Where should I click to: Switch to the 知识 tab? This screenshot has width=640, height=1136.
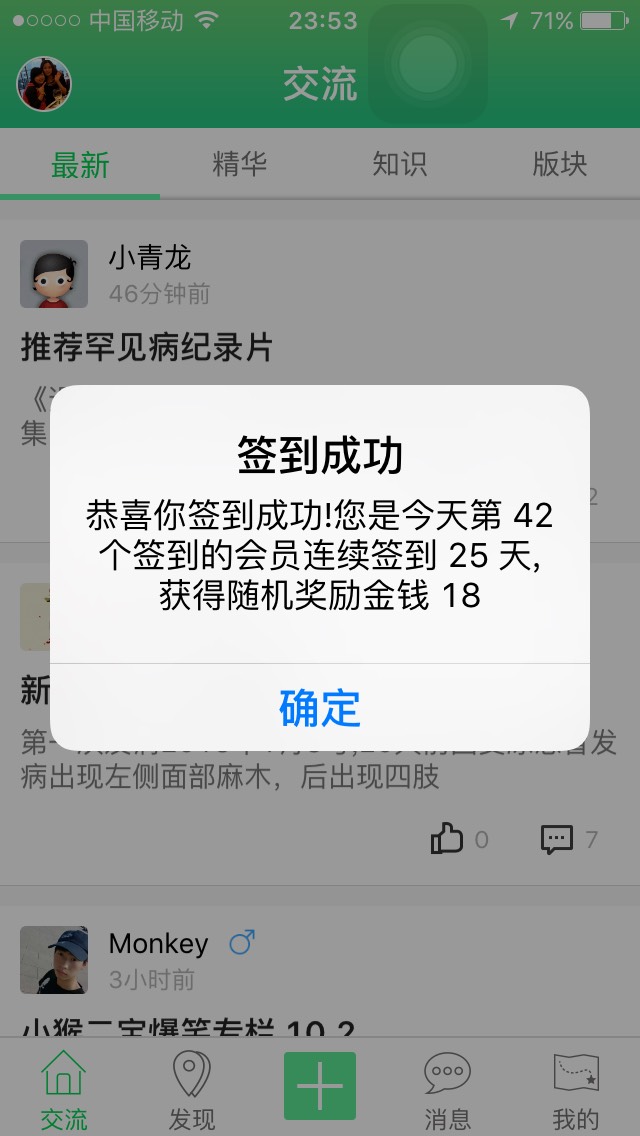(399, 164)
